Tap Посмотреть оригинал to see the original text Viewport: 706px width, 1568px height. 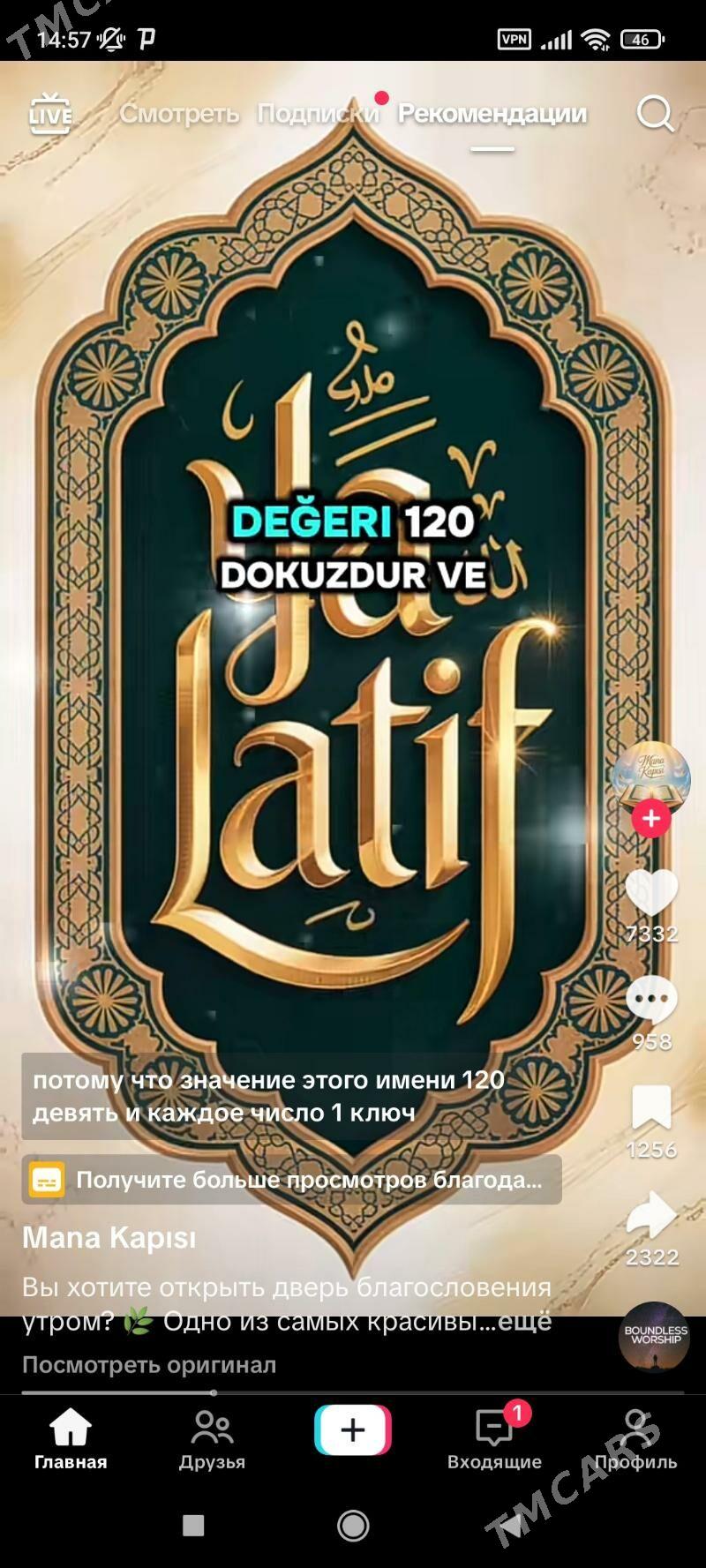[149, 1365]
